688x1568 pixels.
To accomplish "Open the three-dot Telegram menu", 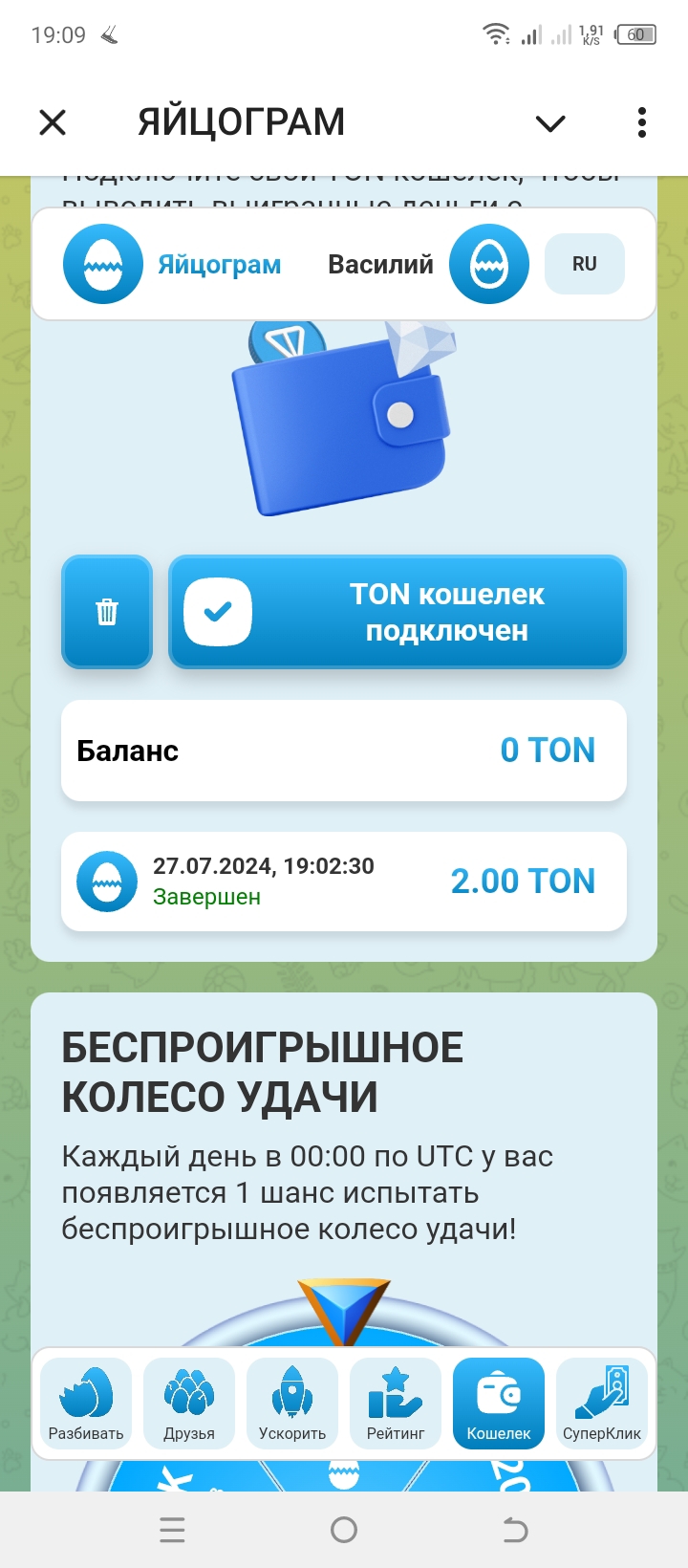I will pos(640,122).
